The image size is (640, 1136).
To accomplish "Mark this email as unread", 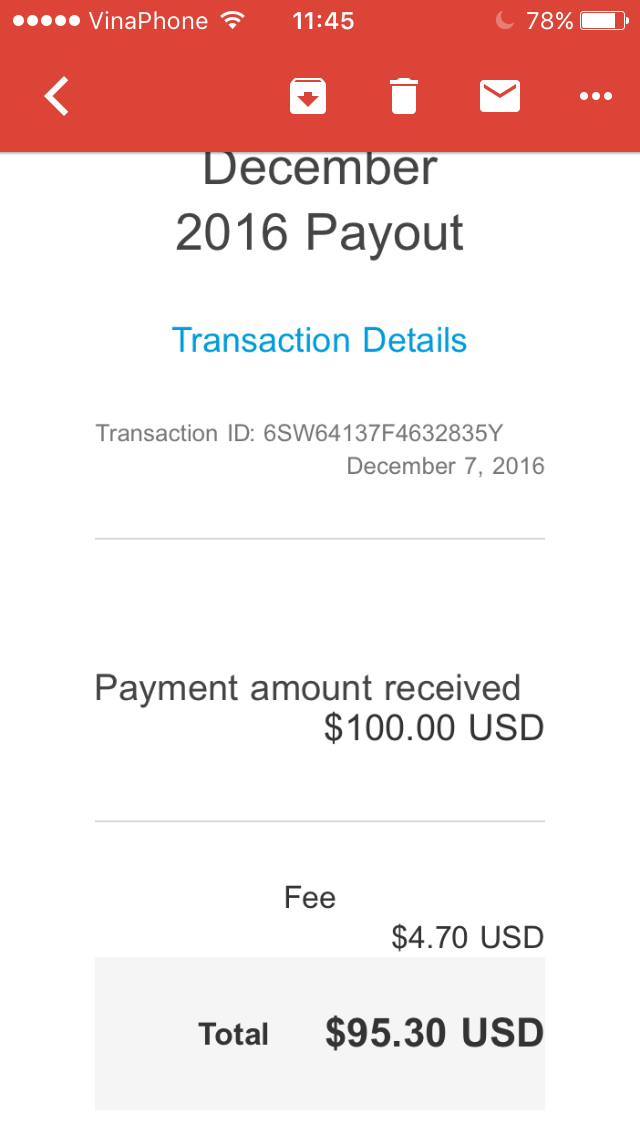I will pos(500,97).
